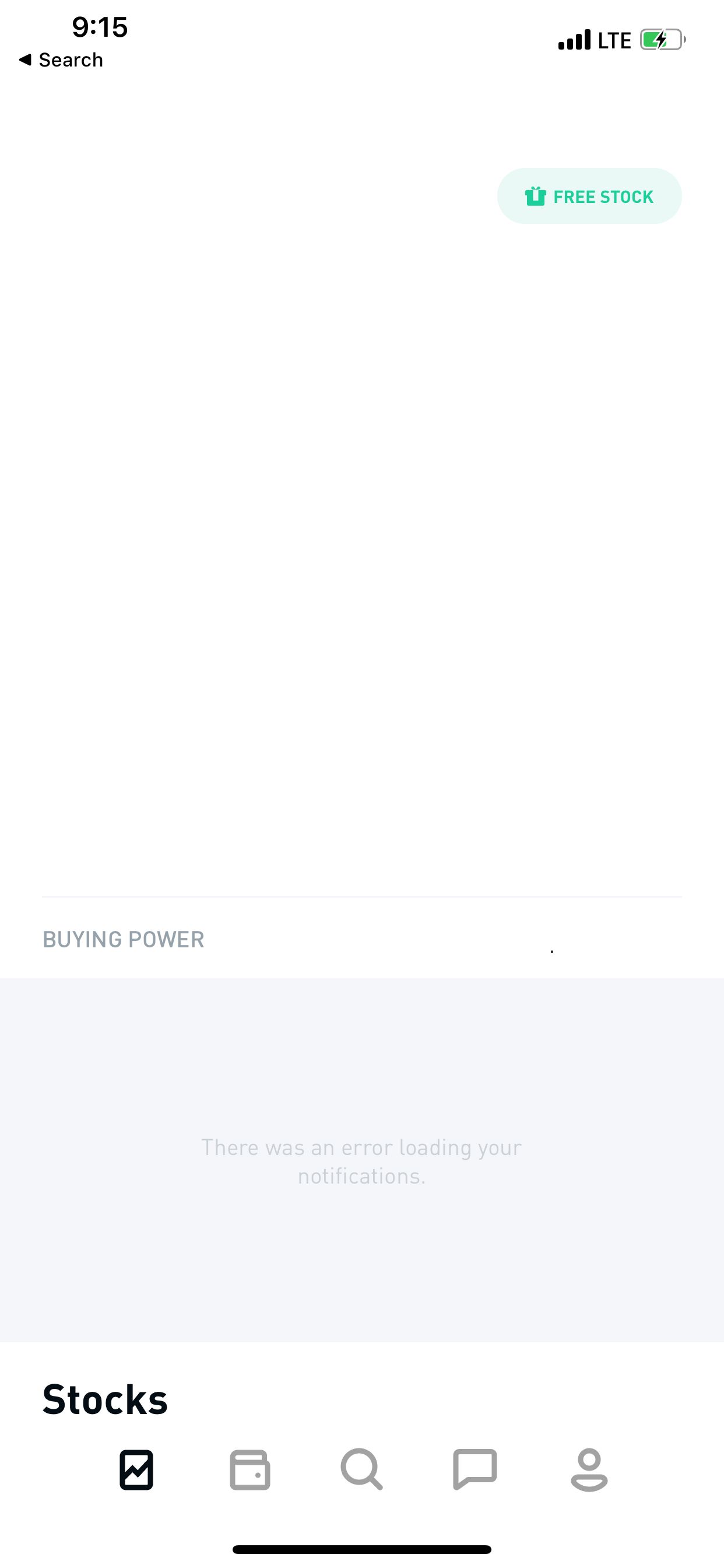Open the messages tab
Screen dimensions: 724x1568
tap(475, 1470)
